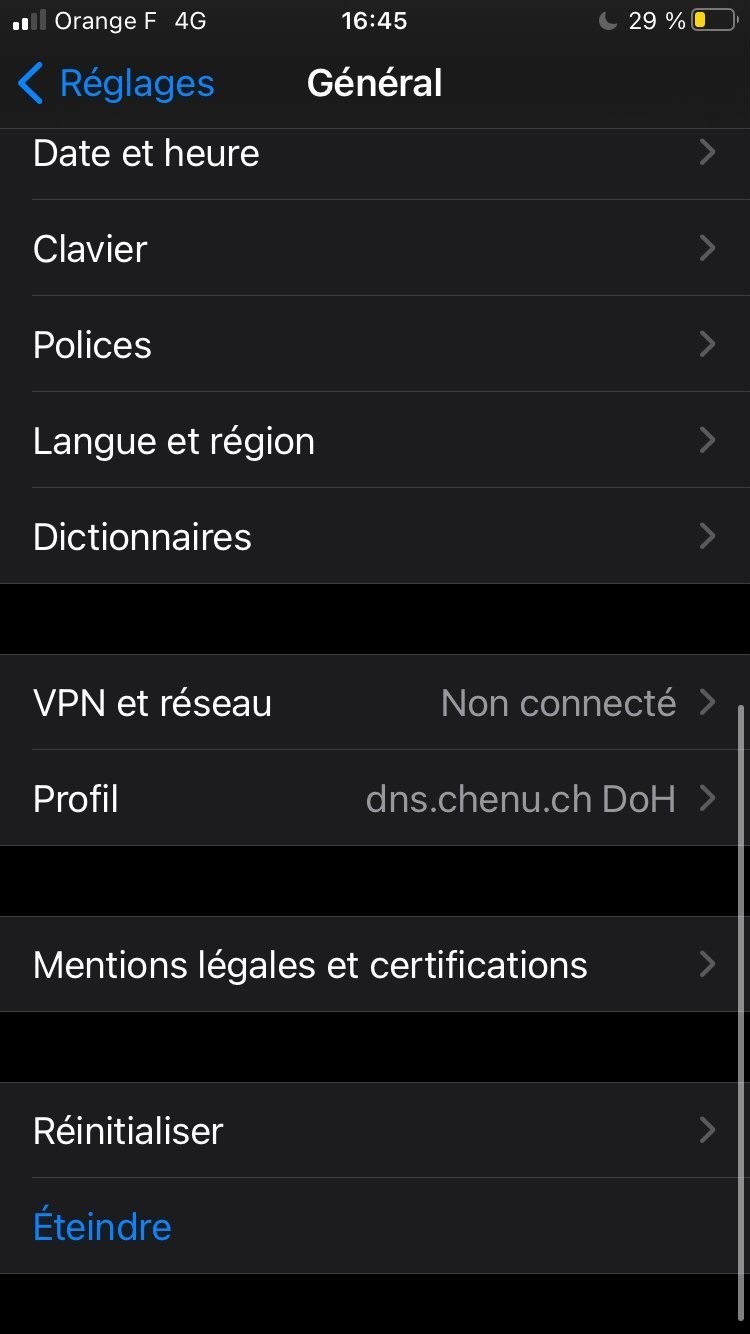Screen dimensions: 750x1334
Task: Go back to Réglages
Action: [x=116, y=84]
